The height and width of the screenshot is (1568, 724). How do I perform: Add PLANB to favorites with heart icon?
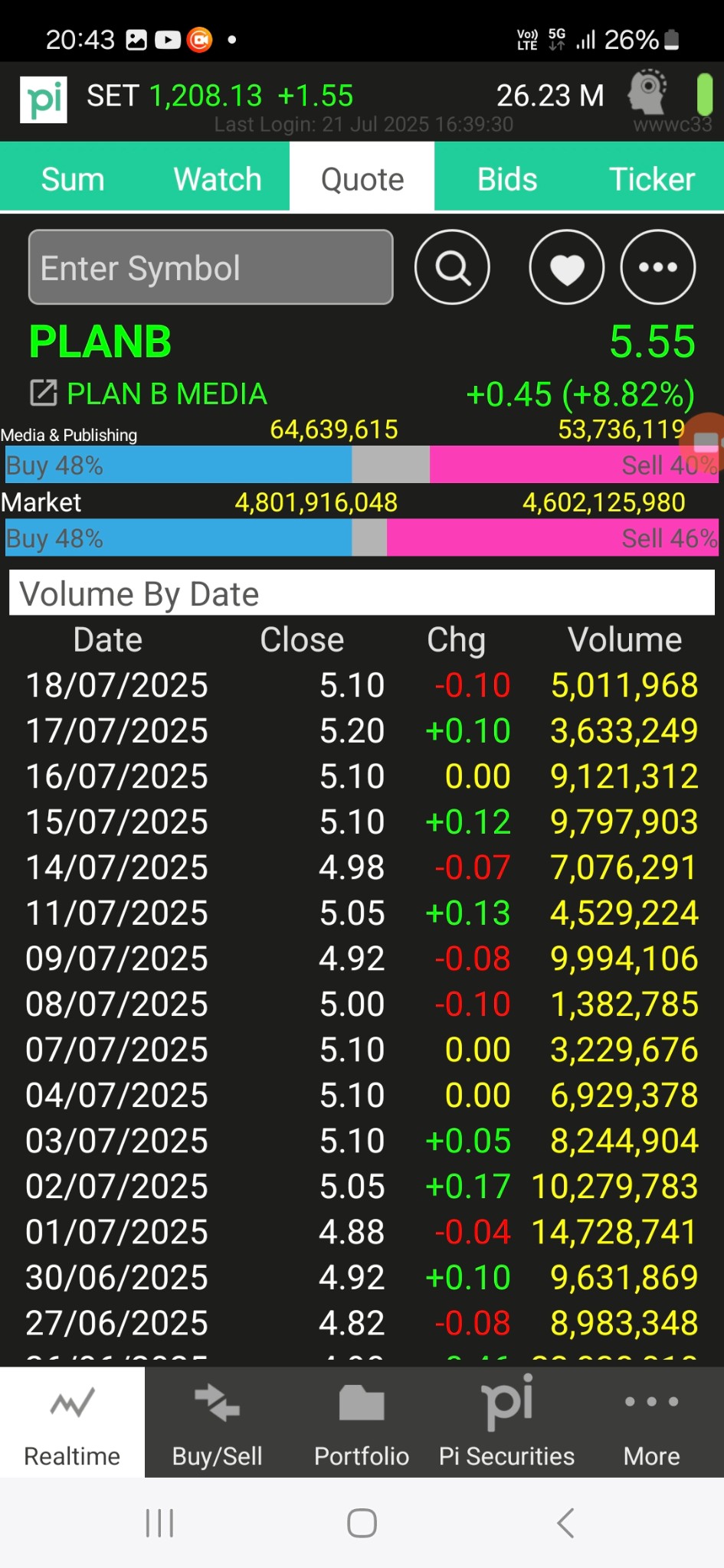pyautogui.click(x=567, y=267)
